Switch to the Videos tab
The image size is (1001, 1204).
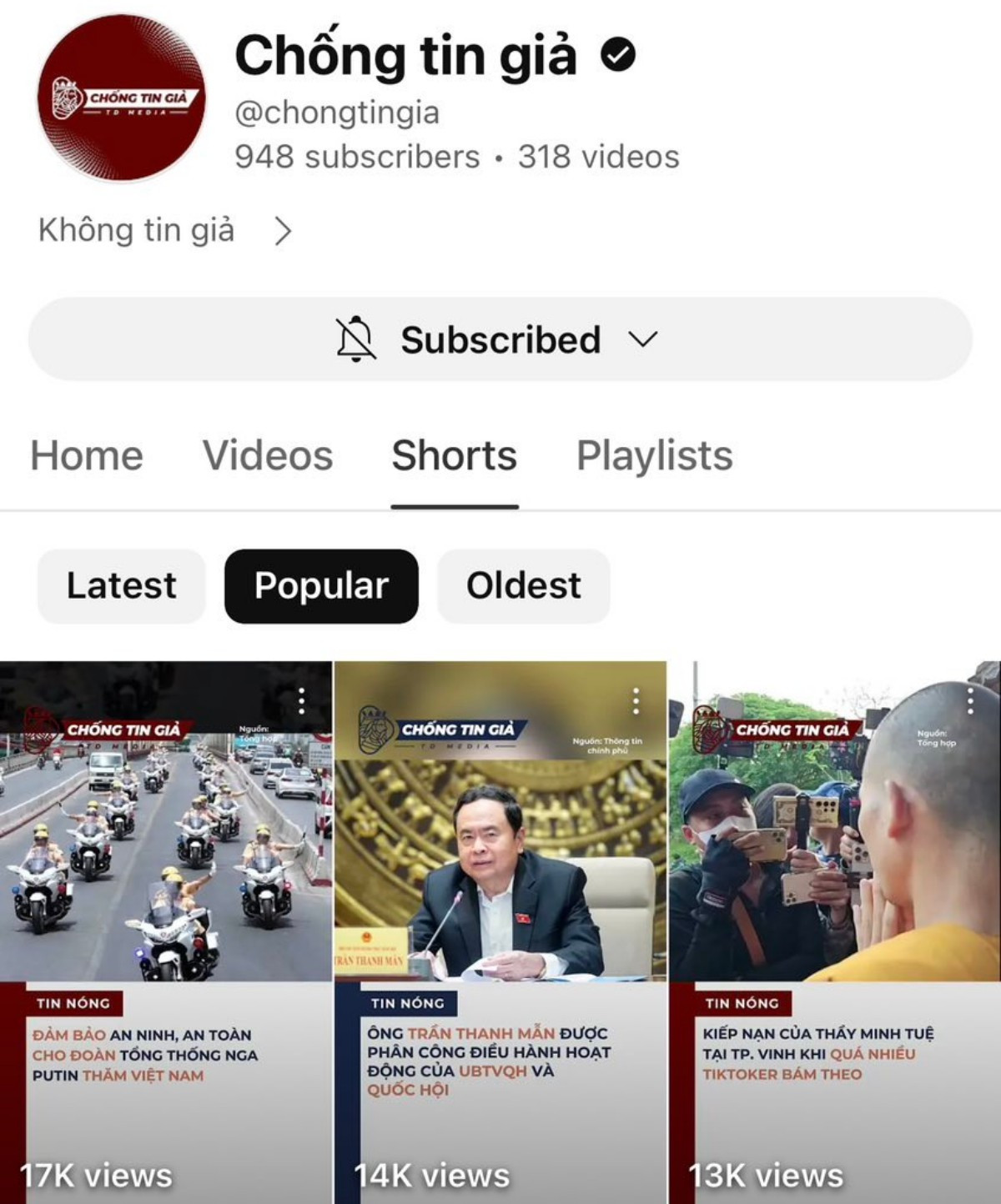click(268, 455)
